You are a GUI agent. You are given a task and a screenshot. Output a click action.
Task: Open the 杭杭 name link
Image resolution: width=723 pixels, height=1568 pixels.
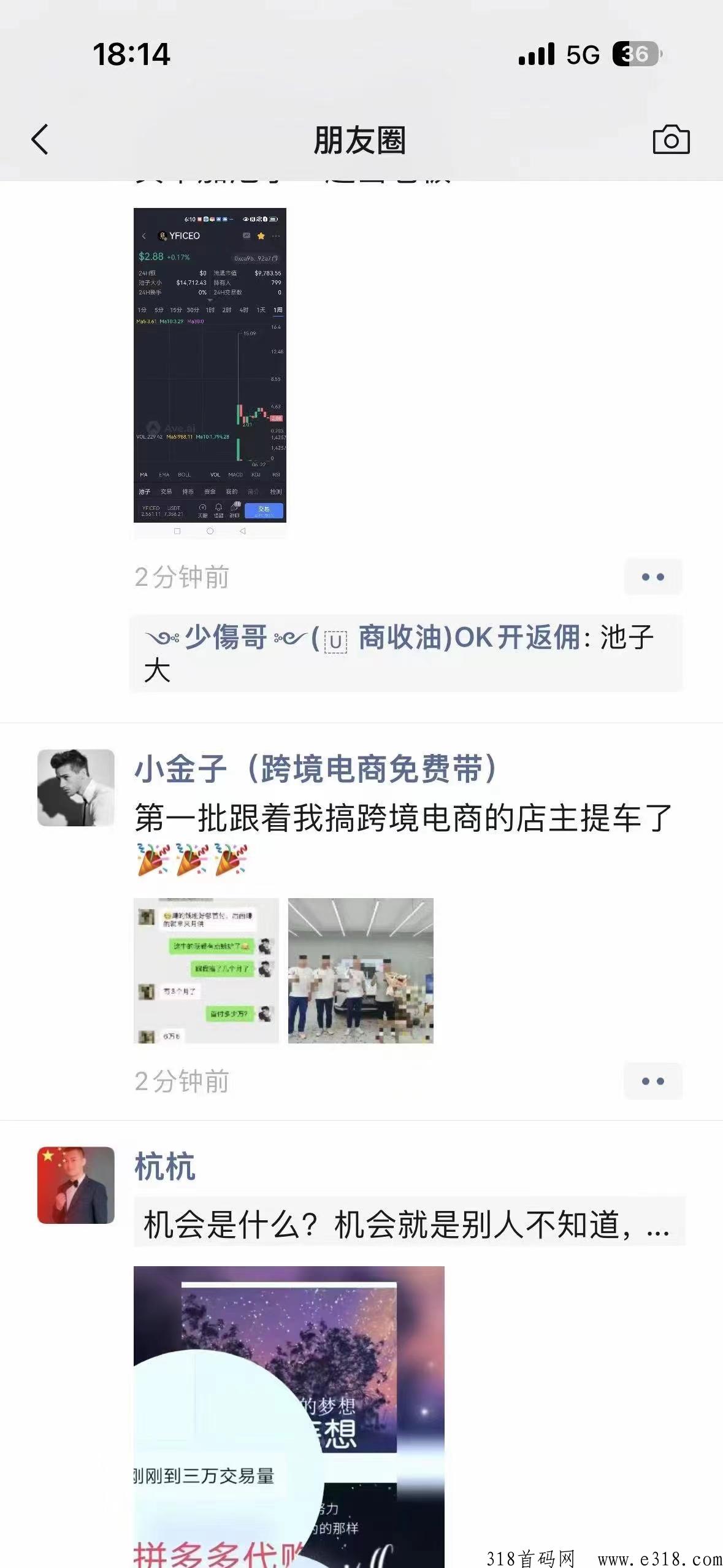pos(164,1166)
